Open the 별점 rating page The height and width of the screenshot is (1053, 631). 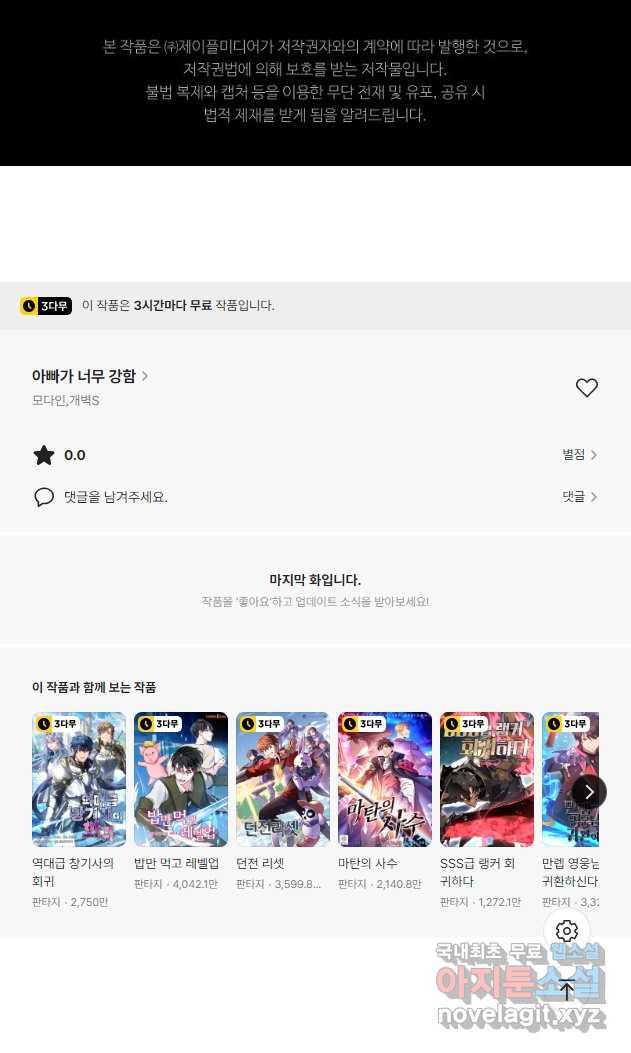tap(579, 455)
